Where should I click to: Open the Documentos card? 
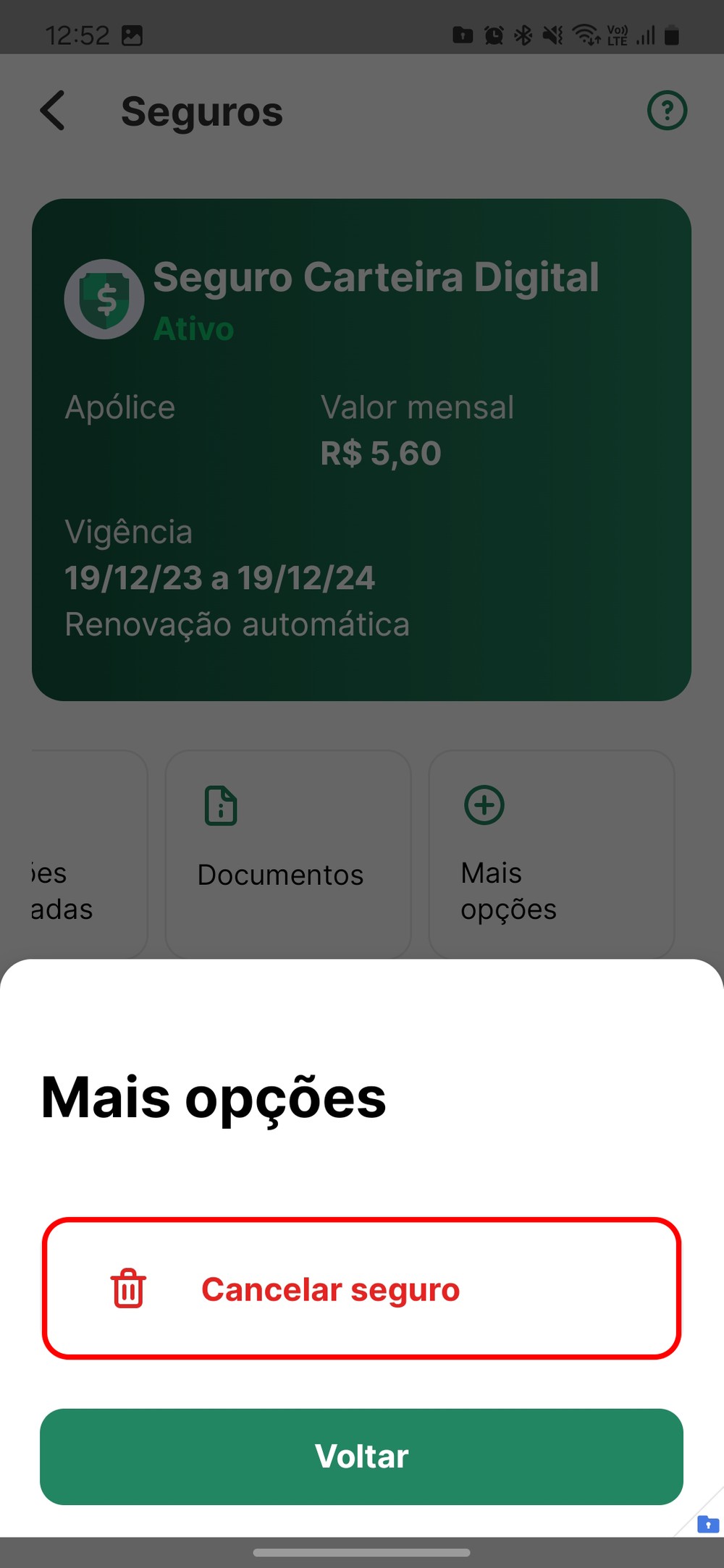(x=287, y=854)
